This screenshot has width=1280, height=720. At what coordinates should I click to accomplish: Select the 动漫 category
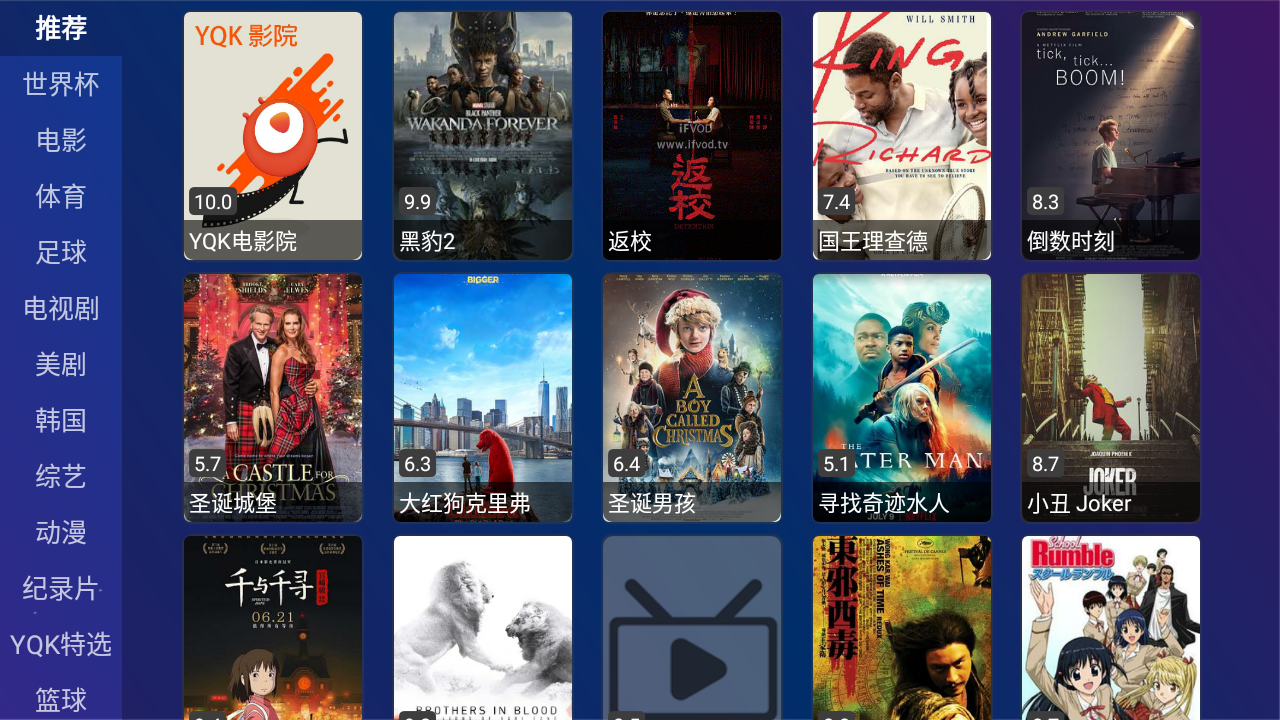pyautogui.click(x=61, y=533)
